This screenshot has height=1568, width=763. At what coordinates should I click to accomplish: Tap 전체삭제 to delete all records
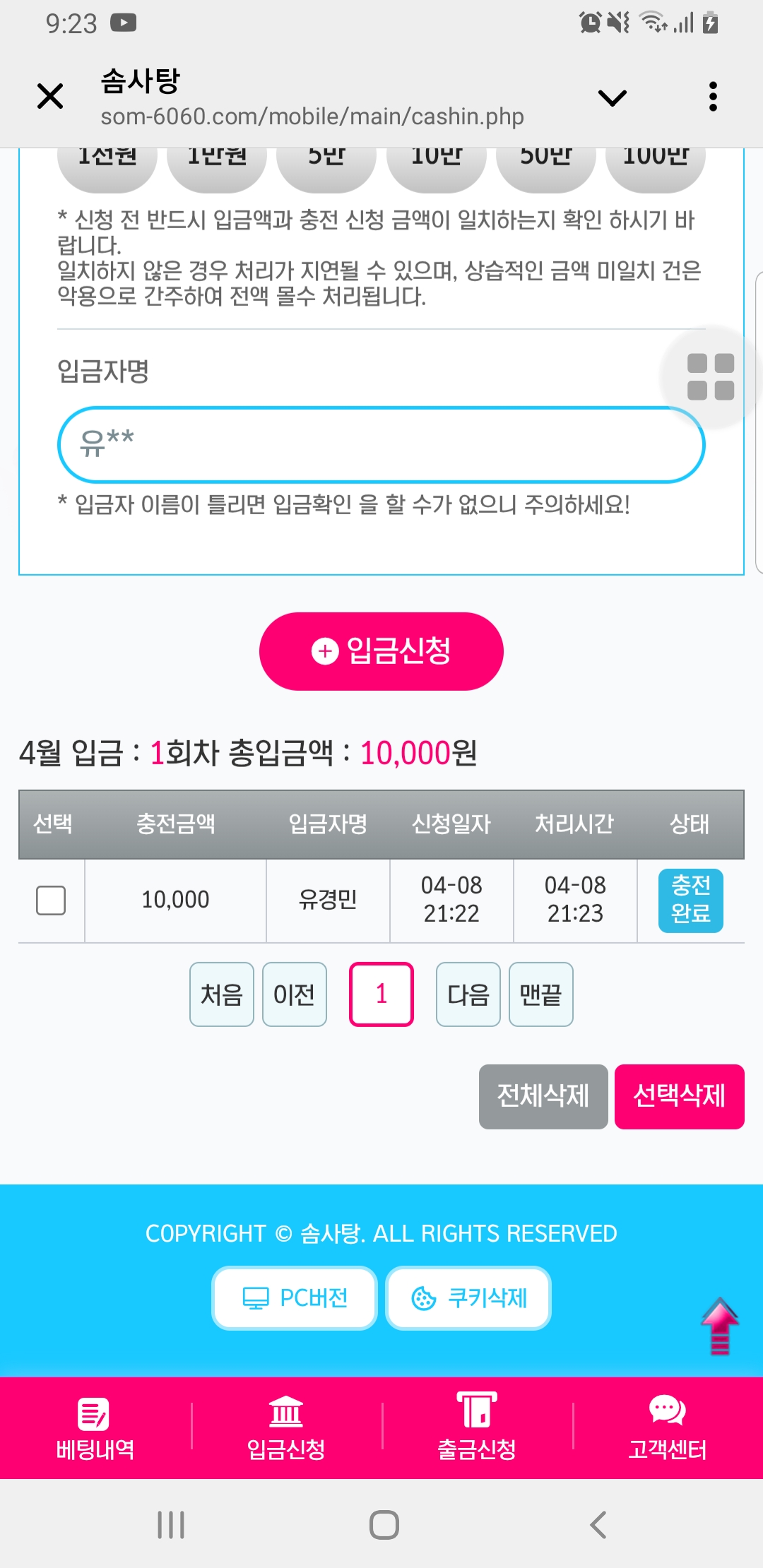point(543,1096)
